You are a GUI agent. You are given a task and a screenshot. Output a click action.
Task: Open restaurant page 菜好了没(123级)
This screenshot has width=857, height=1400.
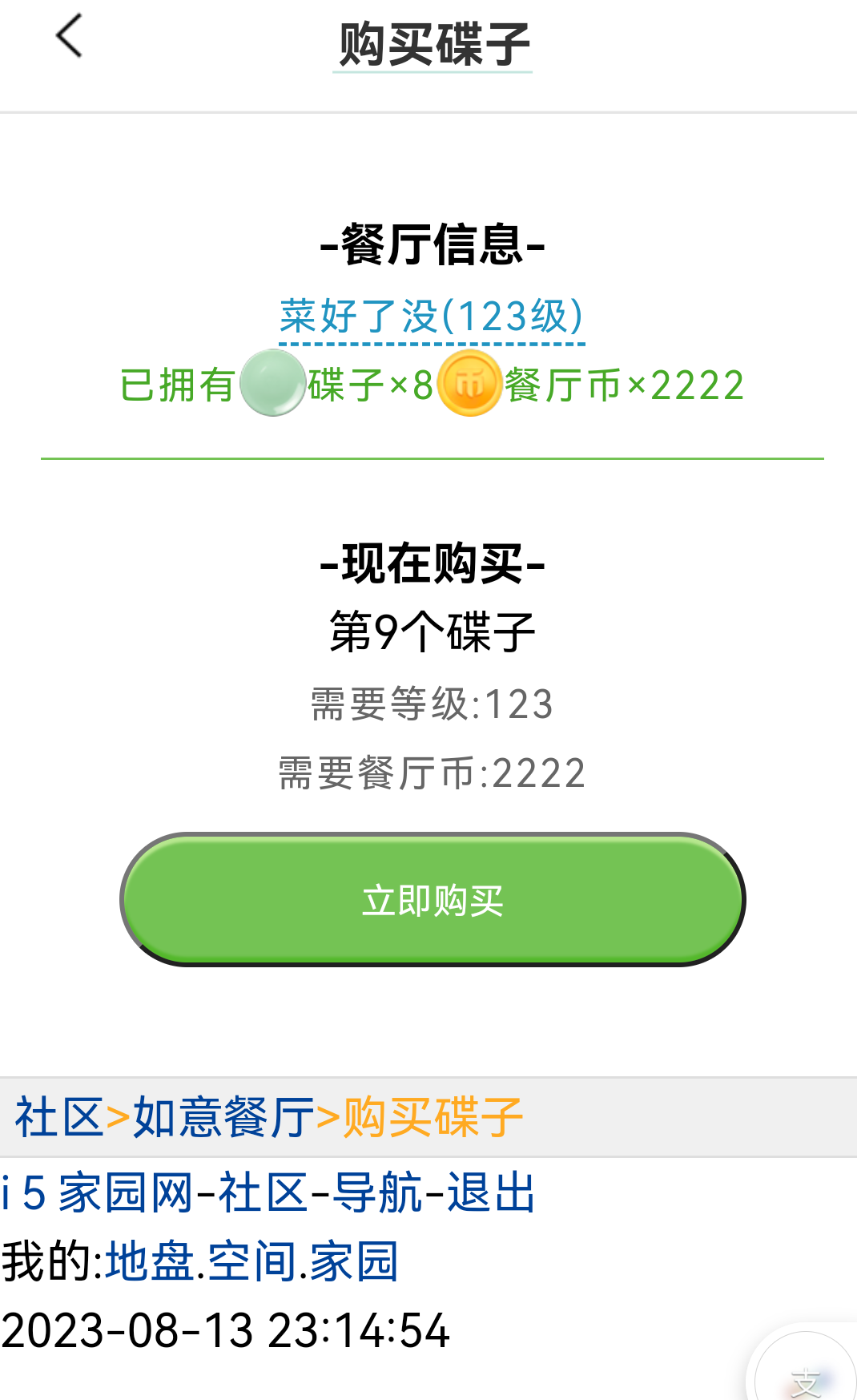tap(433, 315)
